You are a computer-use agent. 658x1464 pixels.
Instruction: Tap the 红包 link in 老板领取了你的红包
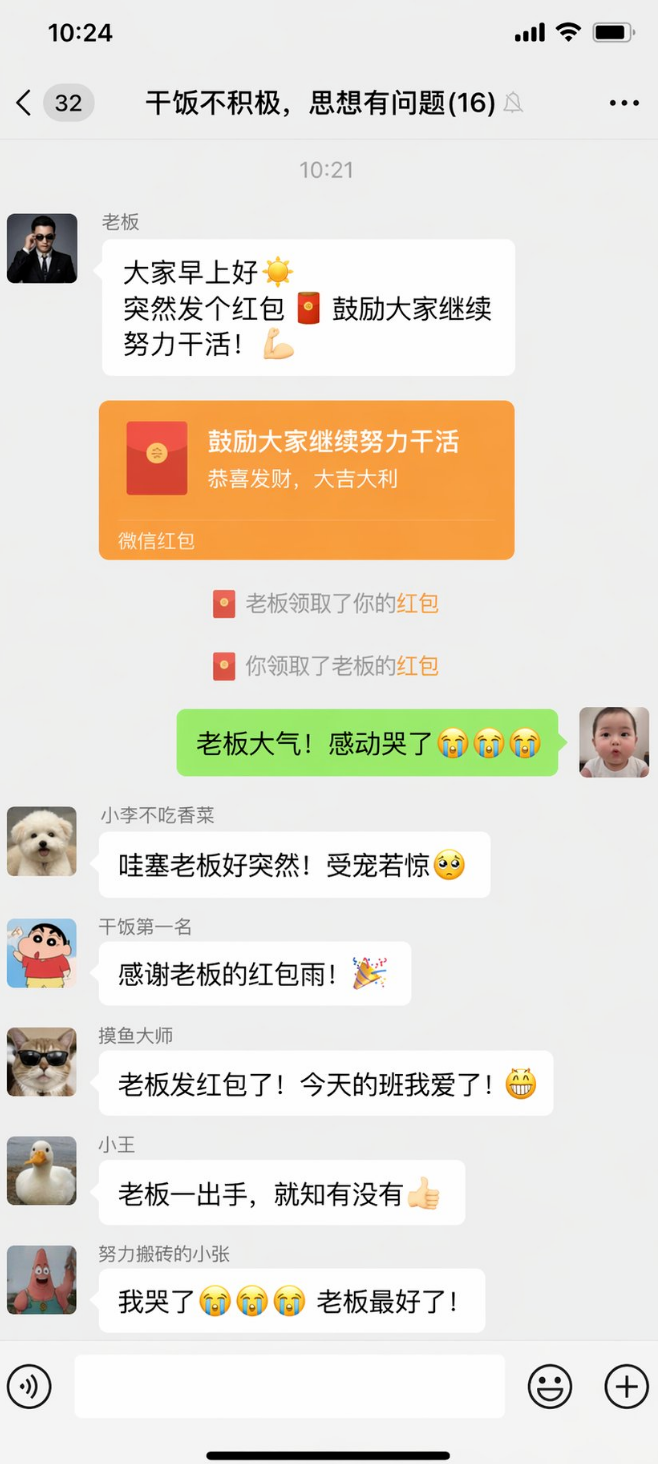pyautogui.click(x=418, y=604)
